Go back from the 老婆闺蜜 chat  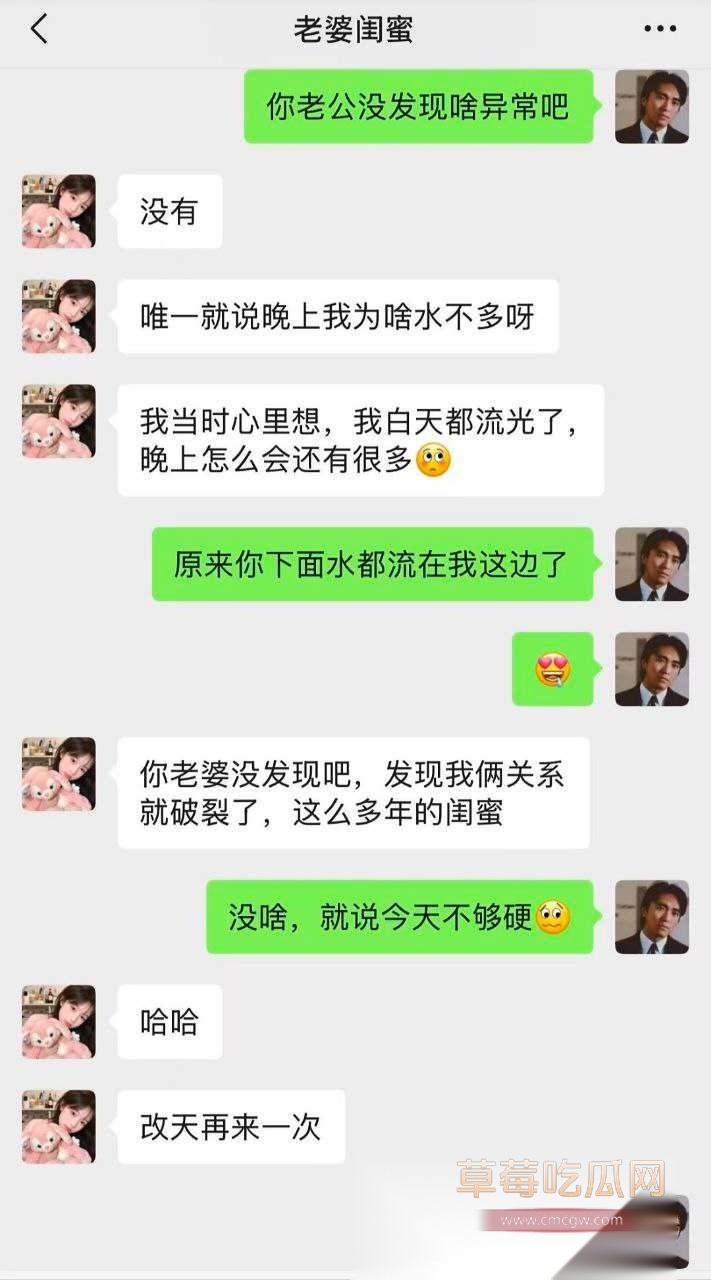click(x=39, y=29)
